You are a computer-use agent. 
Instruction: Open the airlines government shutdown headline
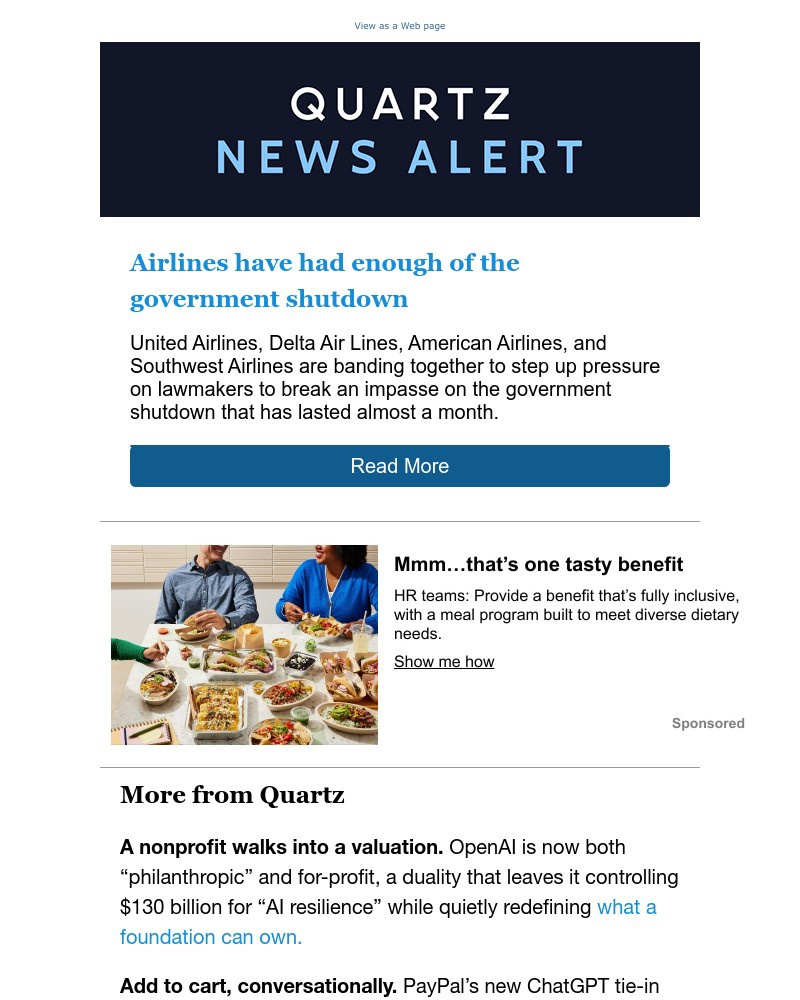click(325, 281)
